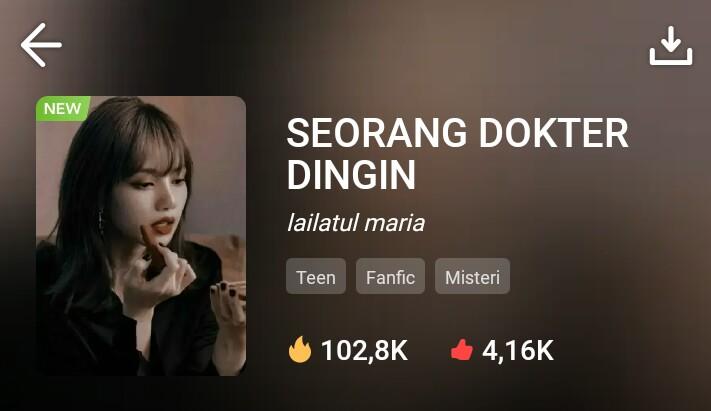Open the book cover image
Image resolution: width=711 pixels, height=411 pixels.
click(x=141, y=236)
